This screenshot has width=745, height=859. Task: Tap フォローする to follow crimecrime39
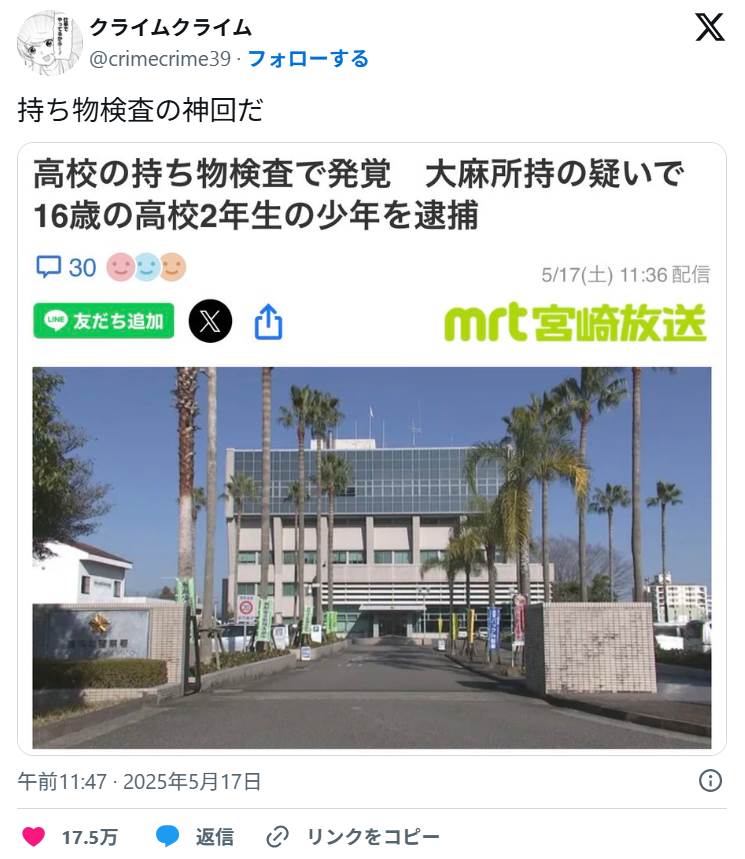pos(308,59)
